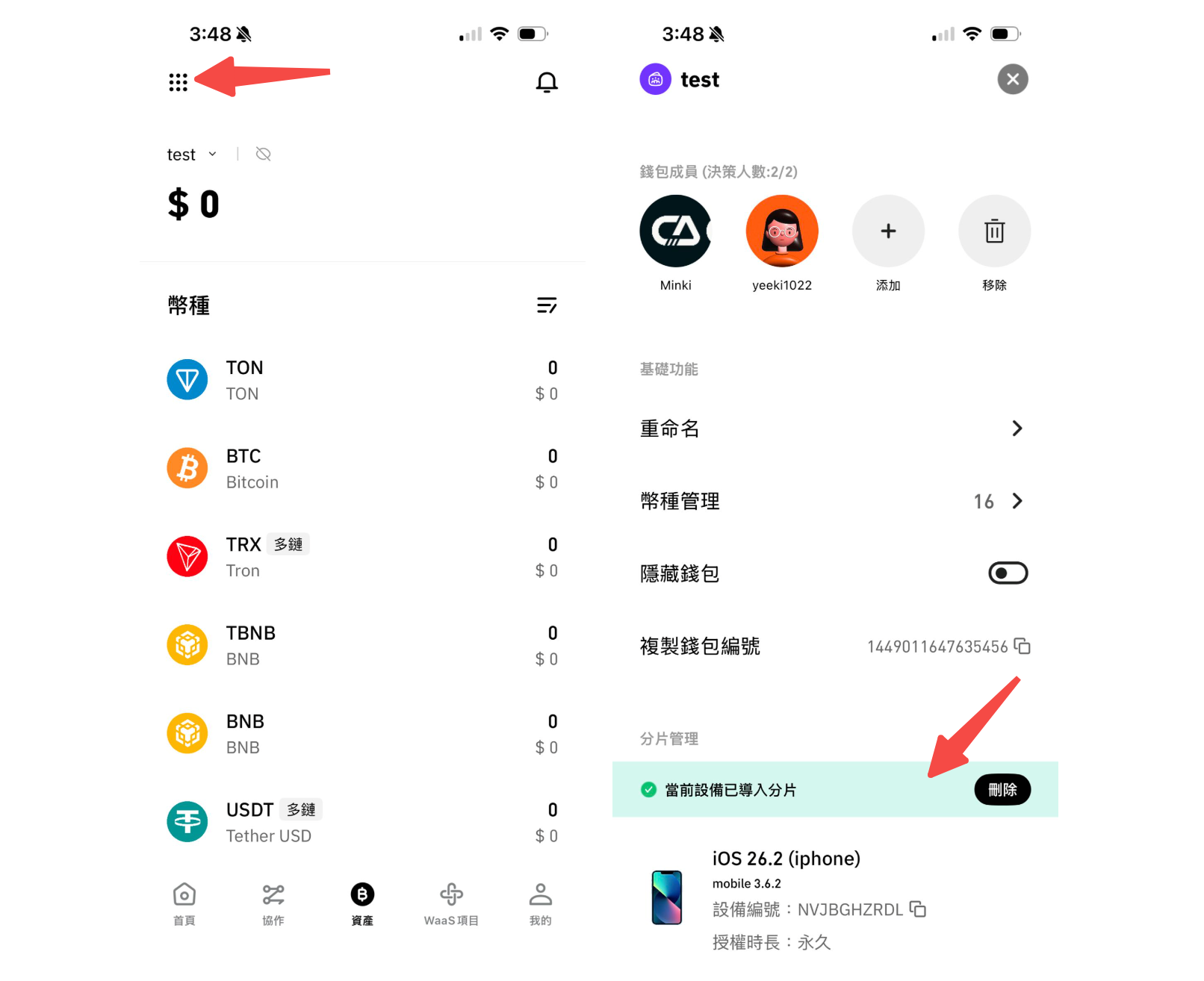Open the TRX Tron row

[362, 557]
